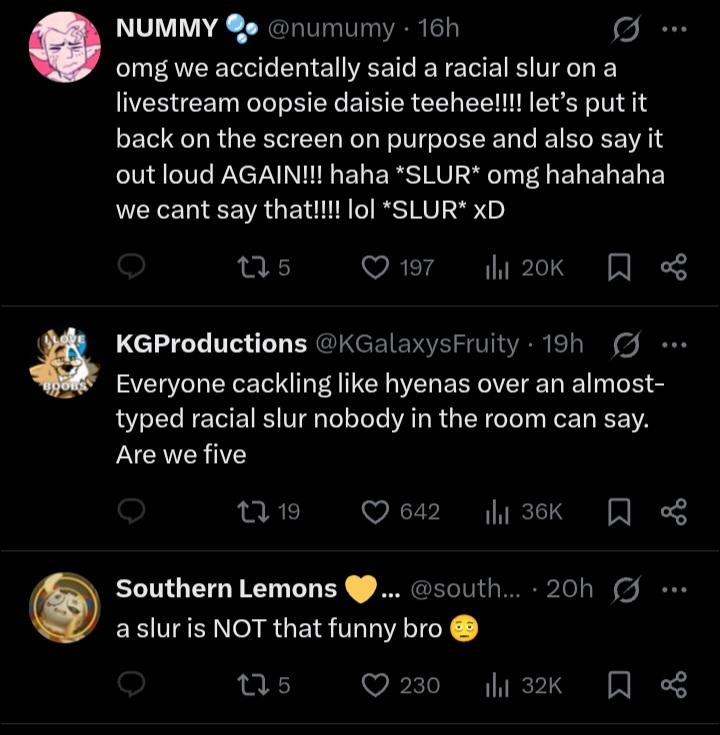
Task: Reply to the Southern Lemons post
Action: pos(132,685)
